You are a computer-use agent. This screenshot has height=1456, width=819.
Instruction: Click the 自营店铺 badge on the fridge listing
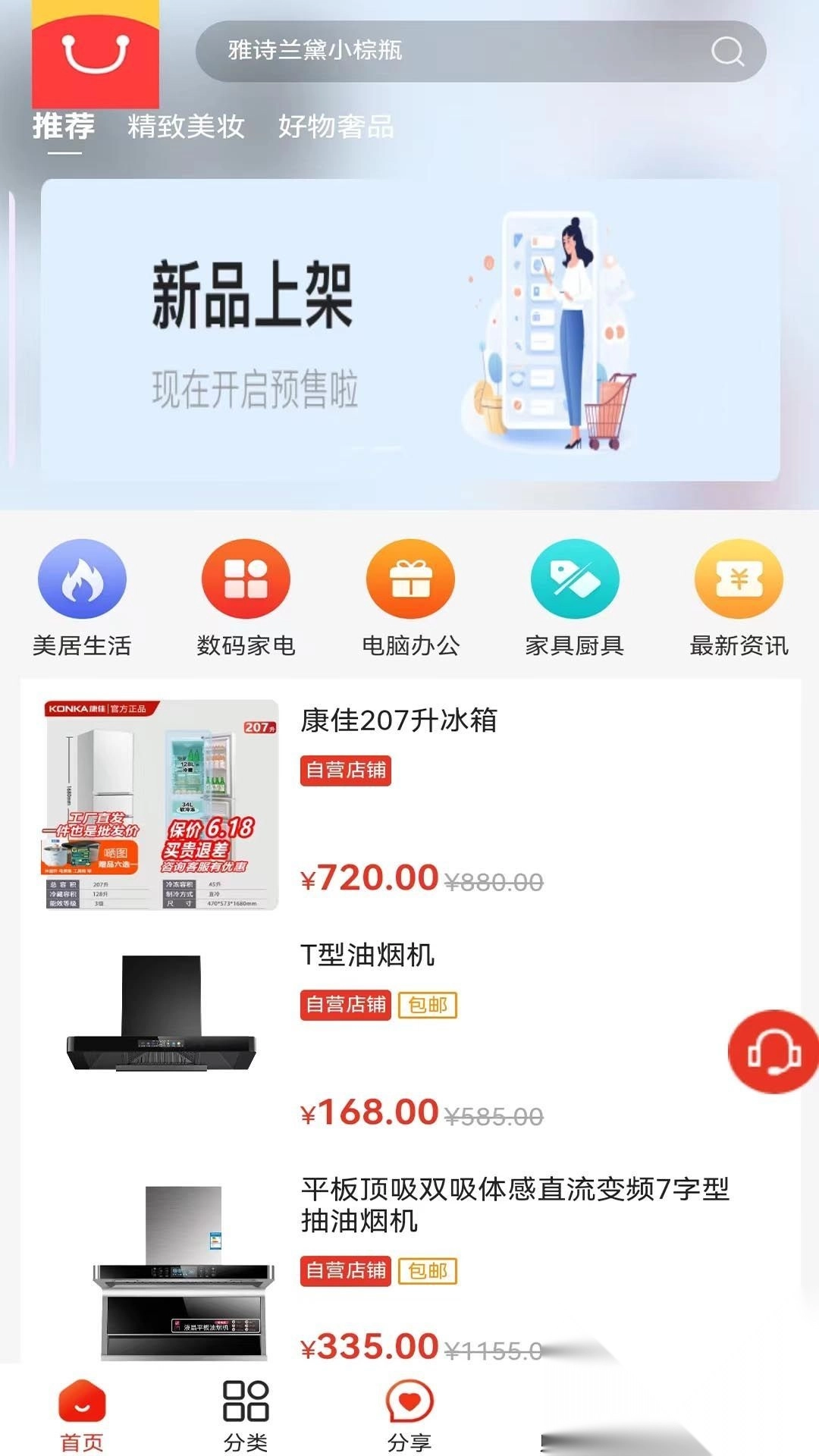pyautogui.click(x=345, y=770)
